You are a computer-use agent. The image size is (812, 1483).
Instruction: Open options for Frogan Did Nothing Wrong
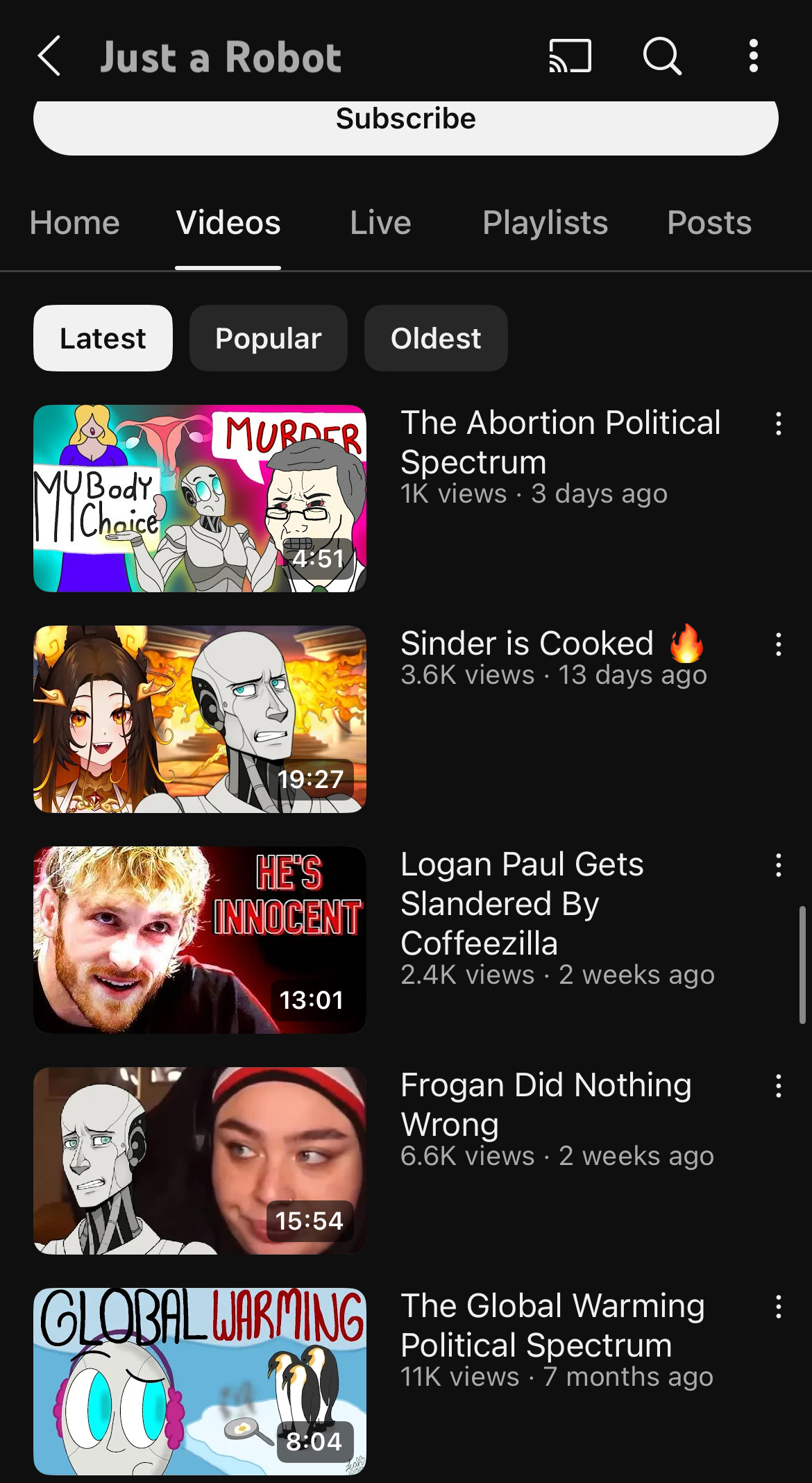[779, 1086]
